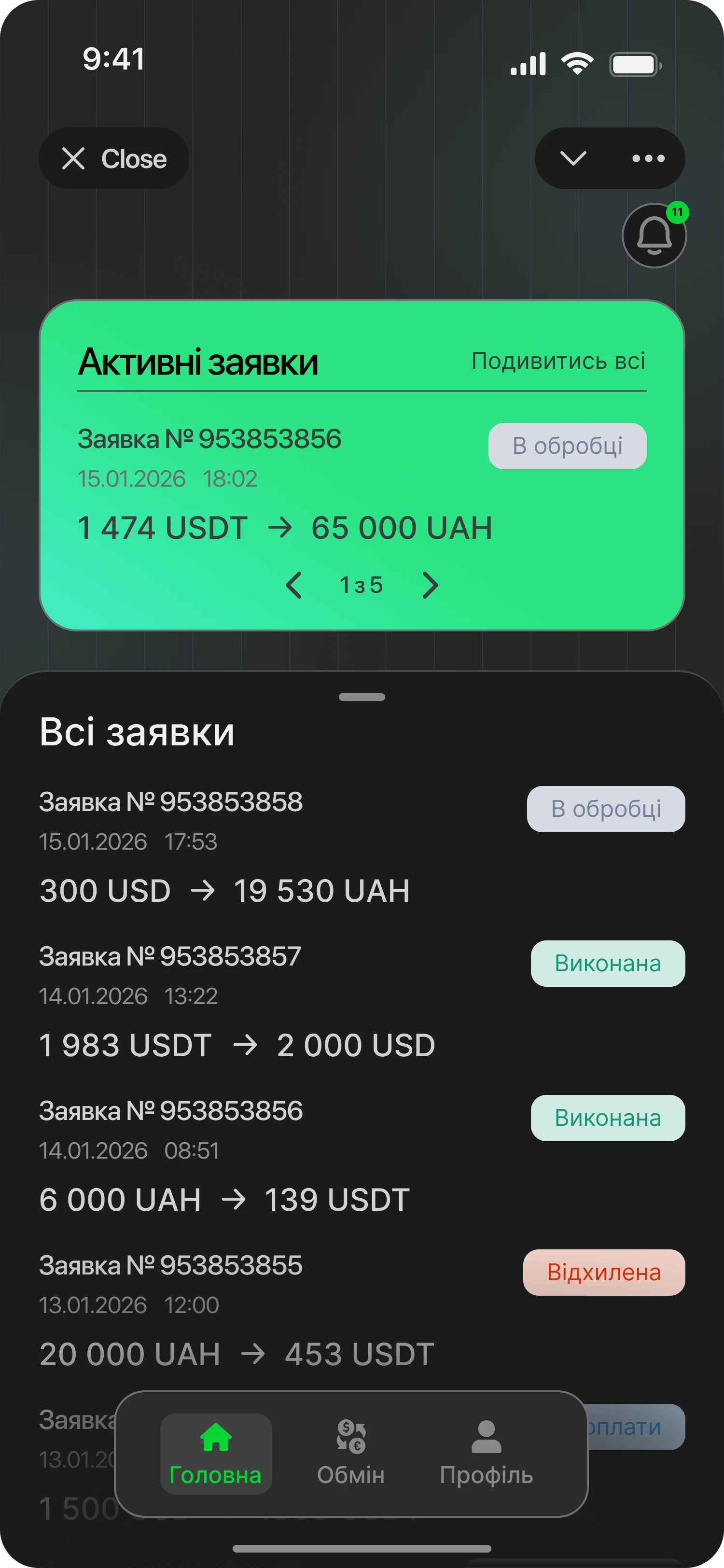724x1568 pixels.
Task: Switch to the Профіль tab
Action: click(x=486, y=1453)
